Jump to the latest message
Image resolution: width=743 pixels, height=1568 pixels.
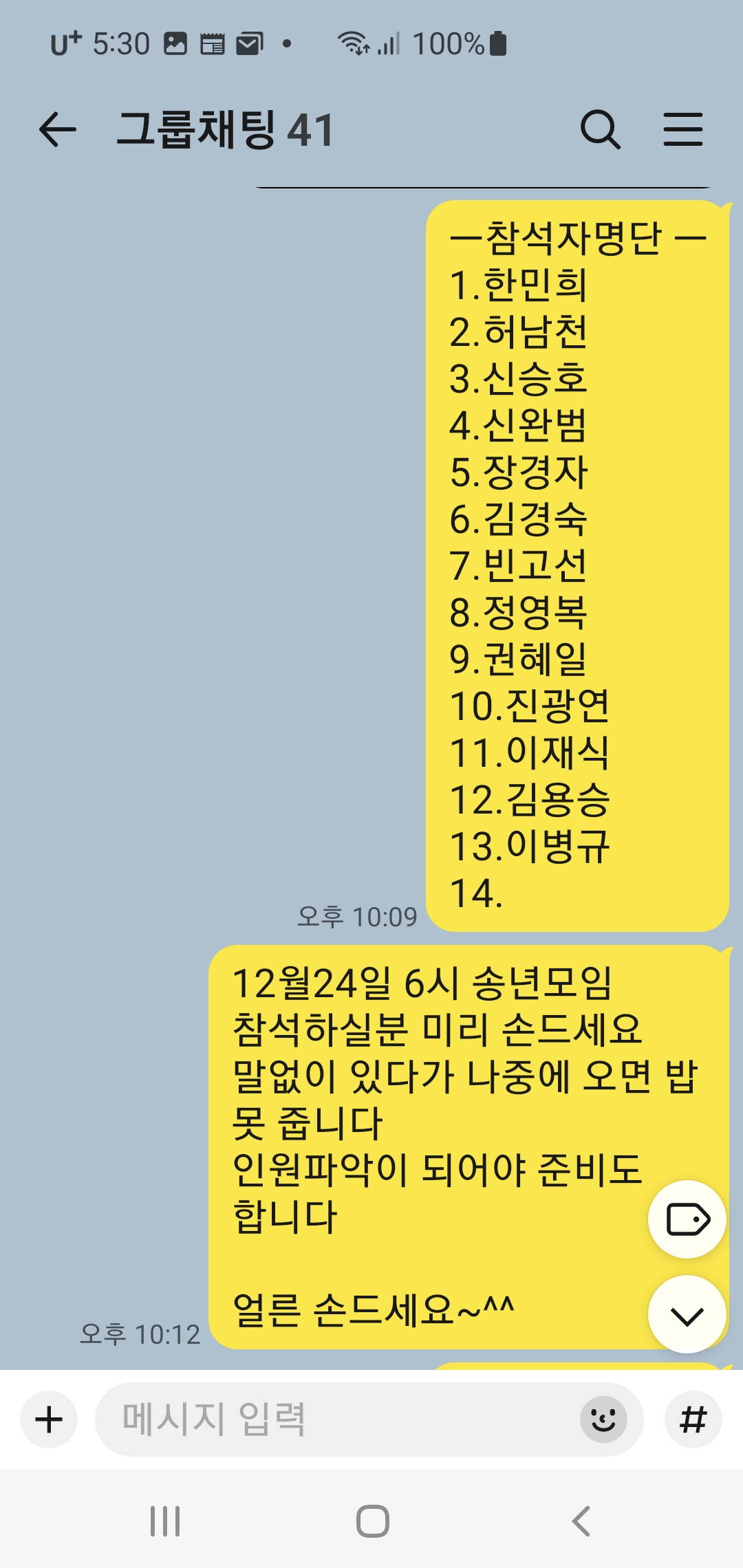tap(687, 1314)
